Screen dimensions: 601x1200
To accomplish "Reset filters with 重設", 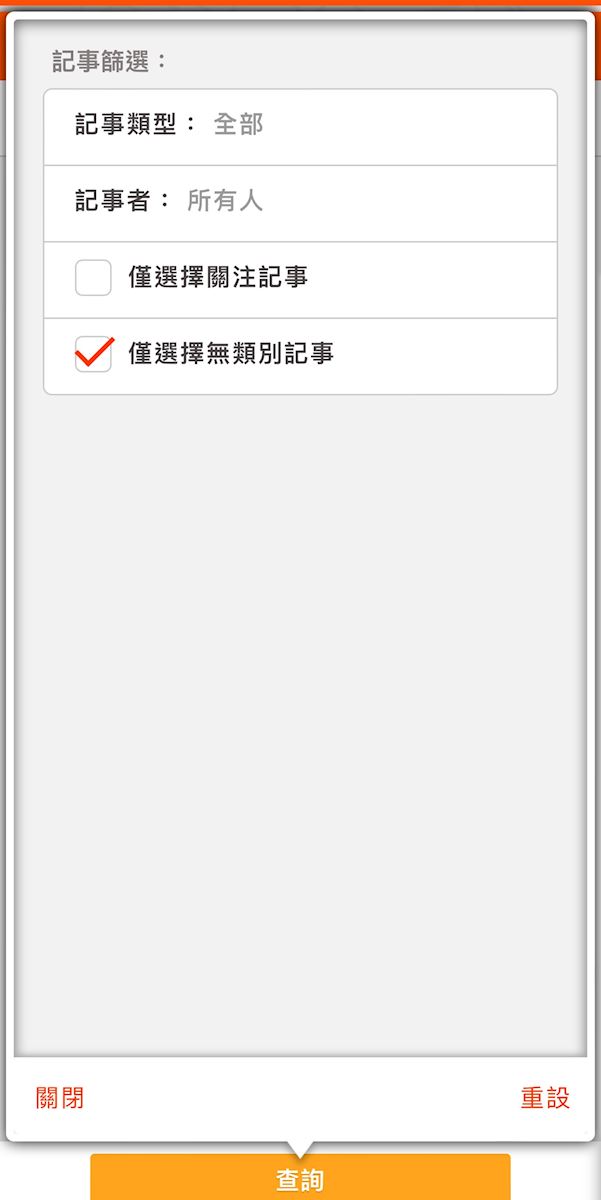I will coord(545,1098).
